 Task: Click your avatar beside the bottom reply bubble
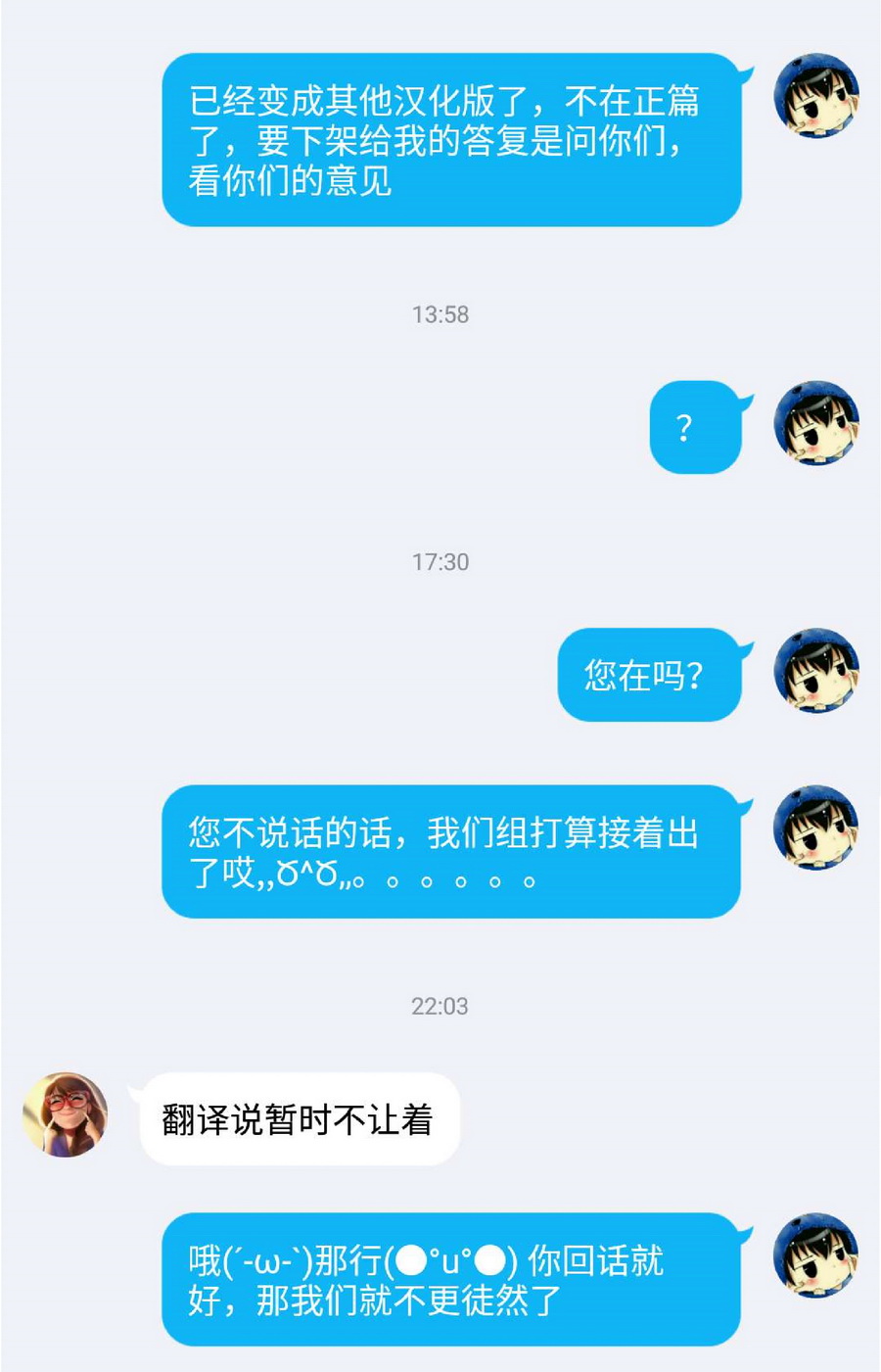[x=815, y=1258]
